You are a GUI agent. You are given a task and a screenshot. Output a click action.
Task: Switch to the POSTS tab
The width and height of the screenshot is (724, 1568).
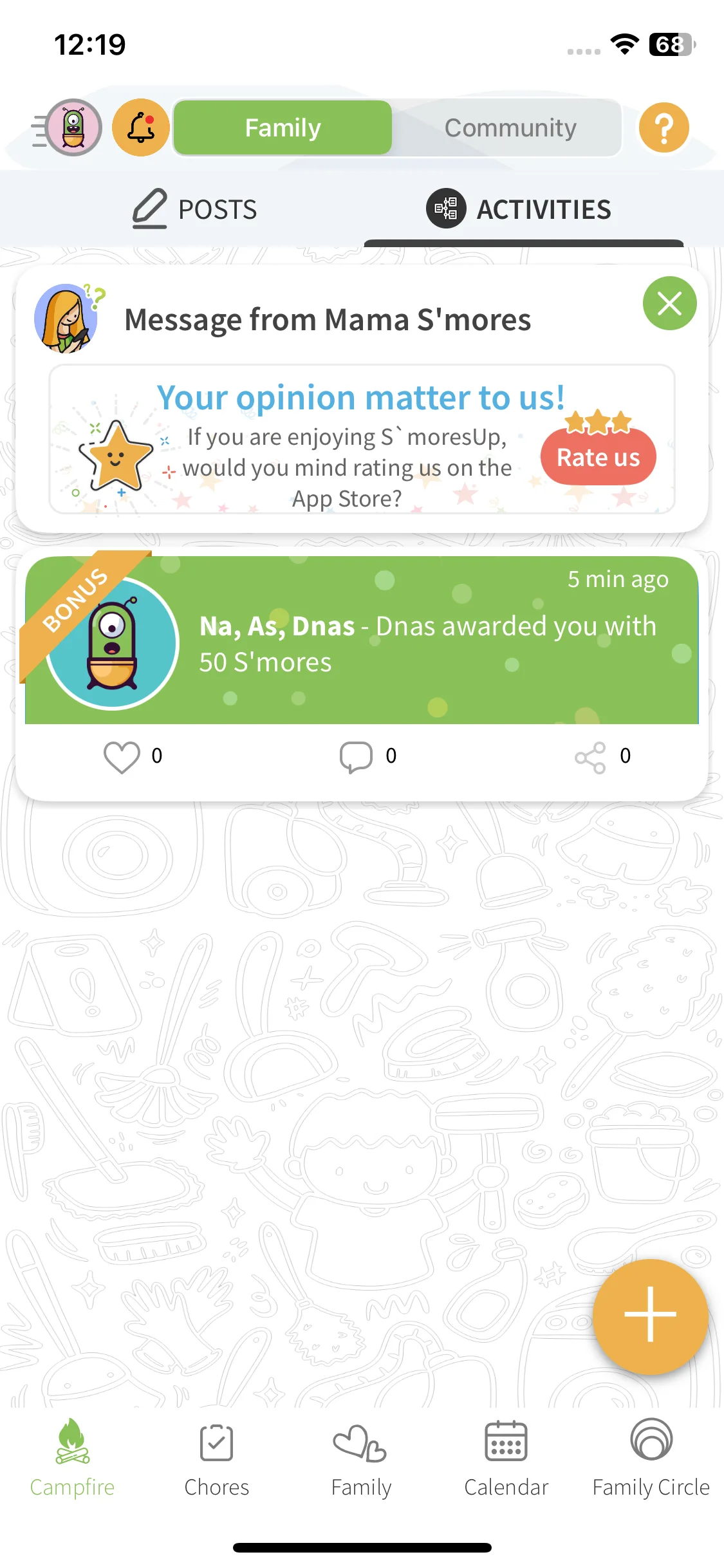coord(195,209)
